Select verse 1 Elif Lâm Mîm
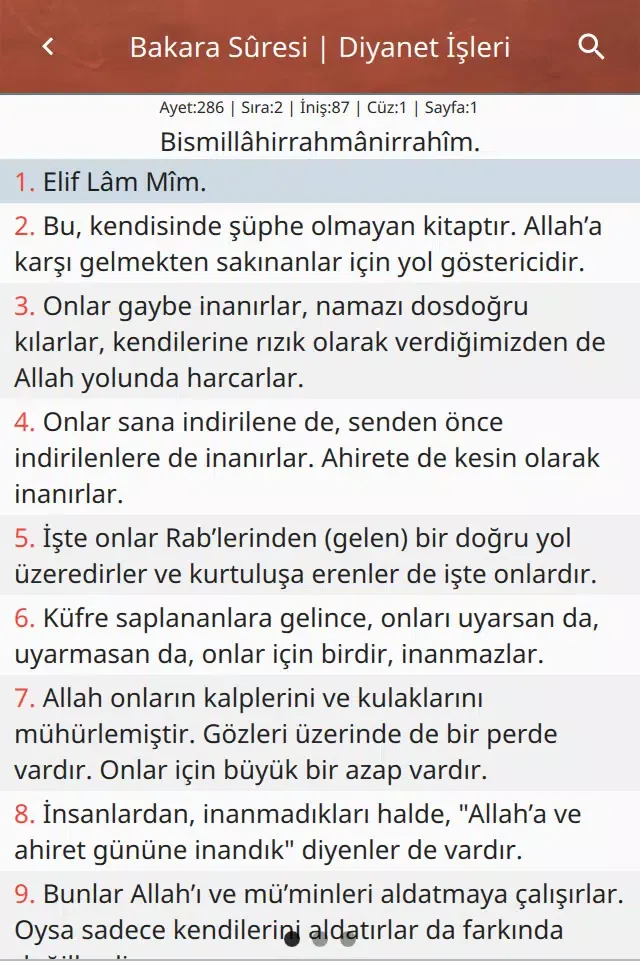 pos(320,182)
